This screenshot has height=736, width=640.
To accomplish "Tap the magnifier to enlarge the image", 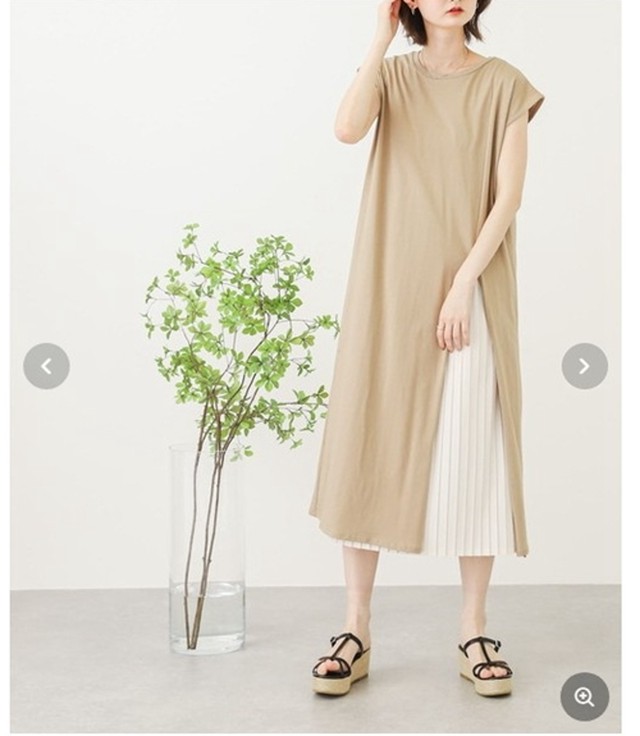I will tap(584, 696).
